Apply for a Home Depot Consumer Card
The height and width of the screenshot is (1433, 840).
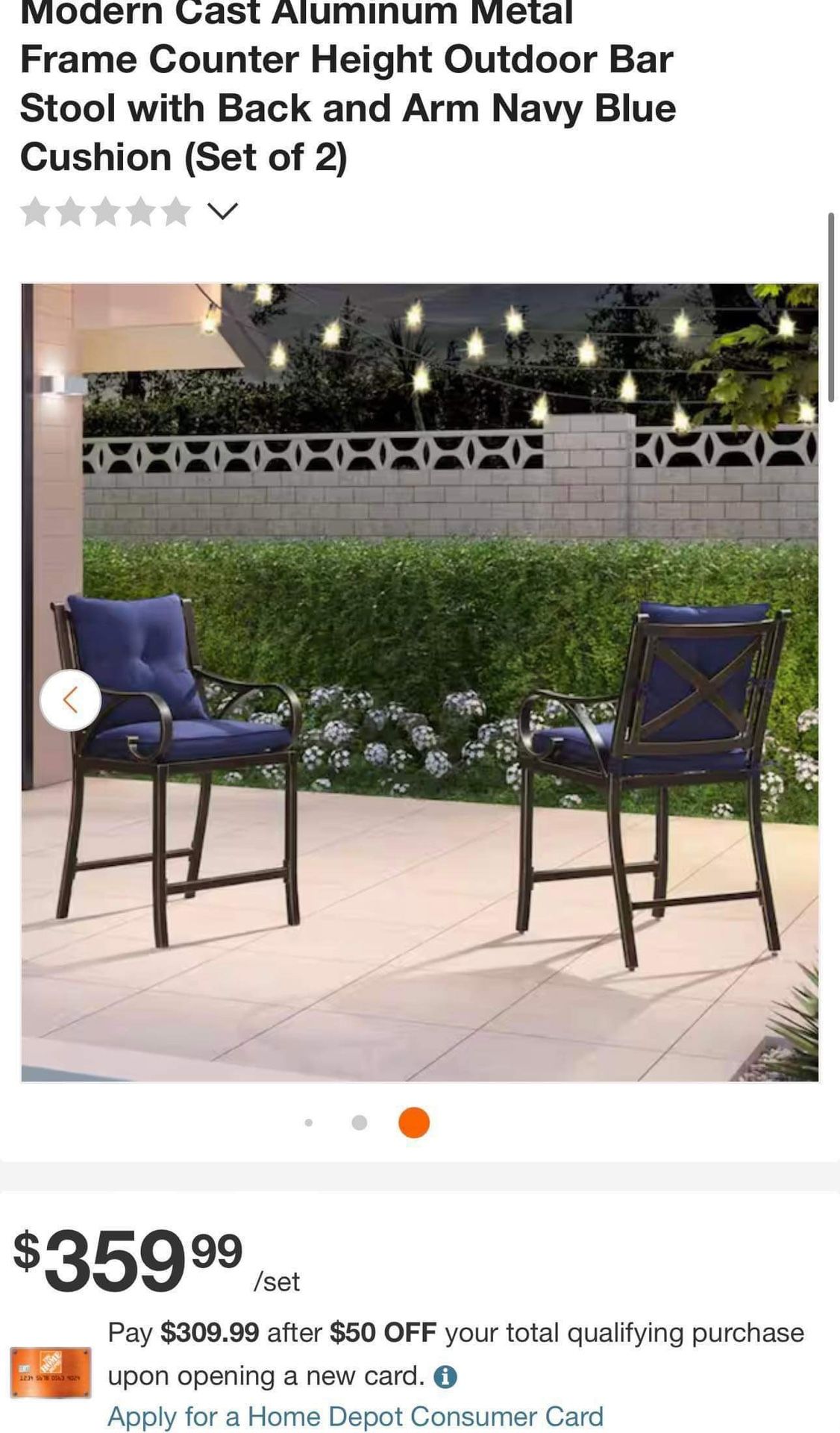[x=355, y=1416]
